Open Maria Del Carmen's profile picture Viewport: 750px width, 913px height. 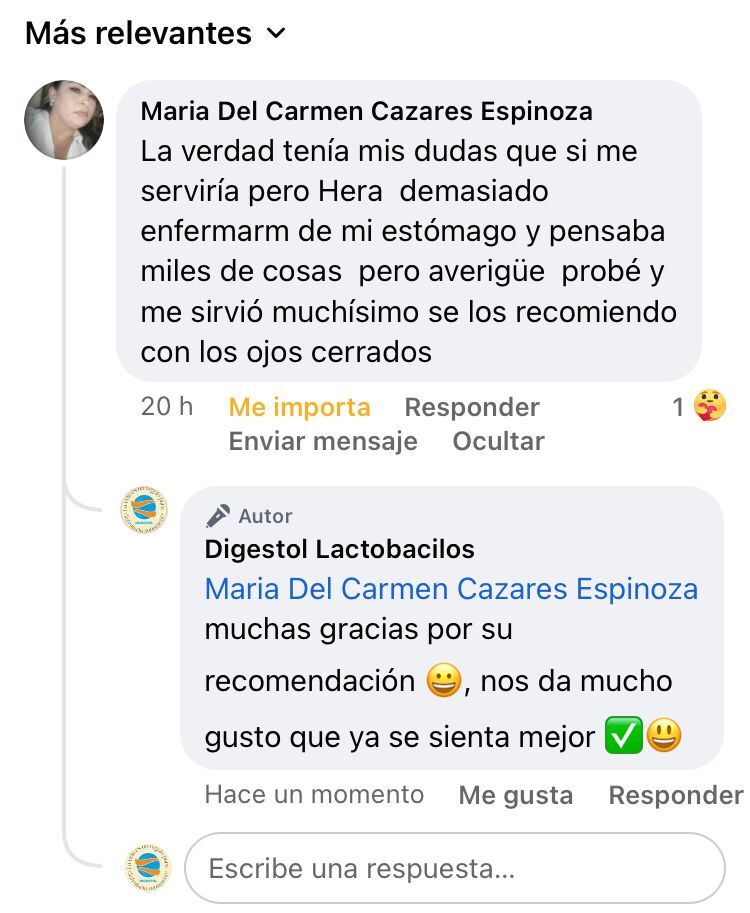(64, 120)
